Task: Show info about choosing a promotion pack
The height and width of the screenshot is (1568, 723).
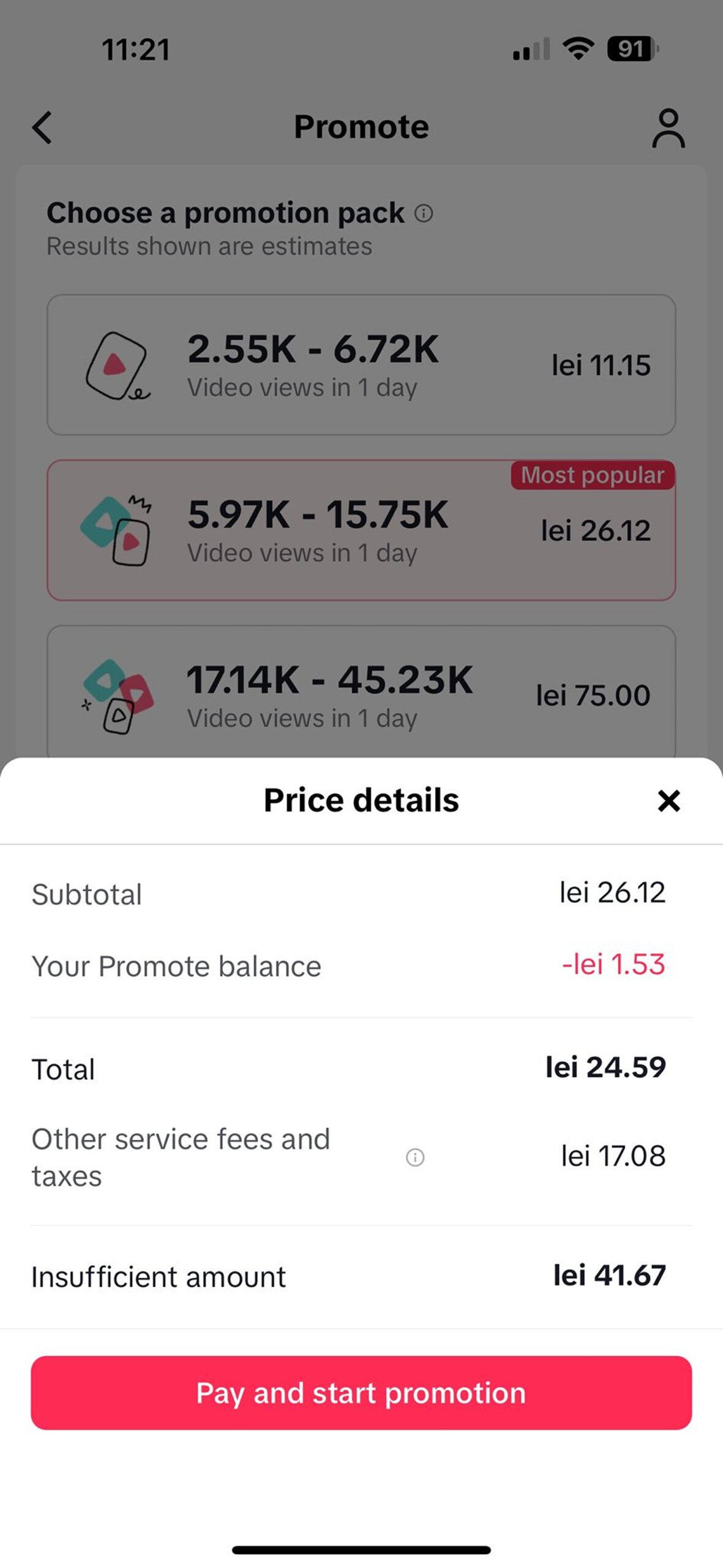Action: (424, 213)
